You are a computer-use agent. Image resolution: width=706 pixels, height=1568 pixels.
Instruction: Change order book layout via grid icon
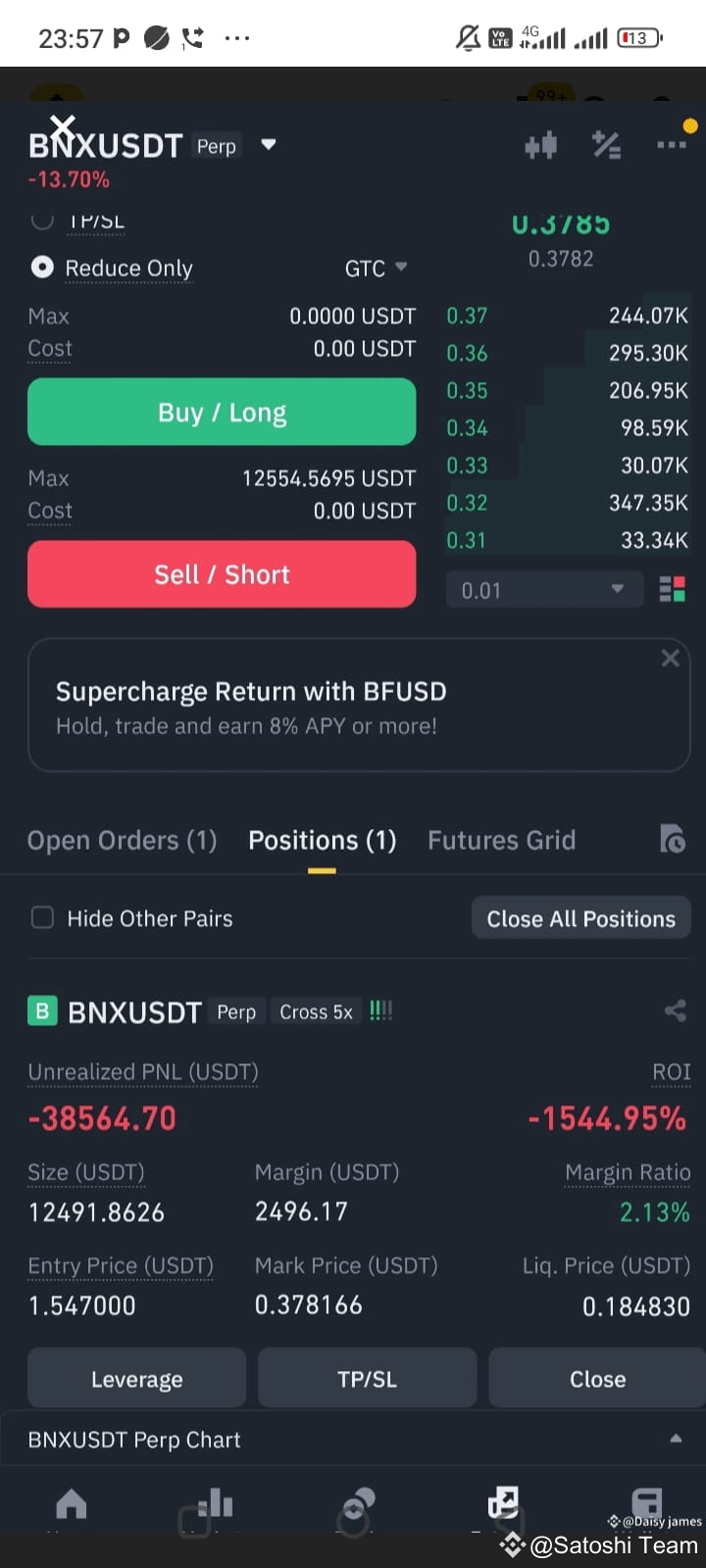pos(673,589)
